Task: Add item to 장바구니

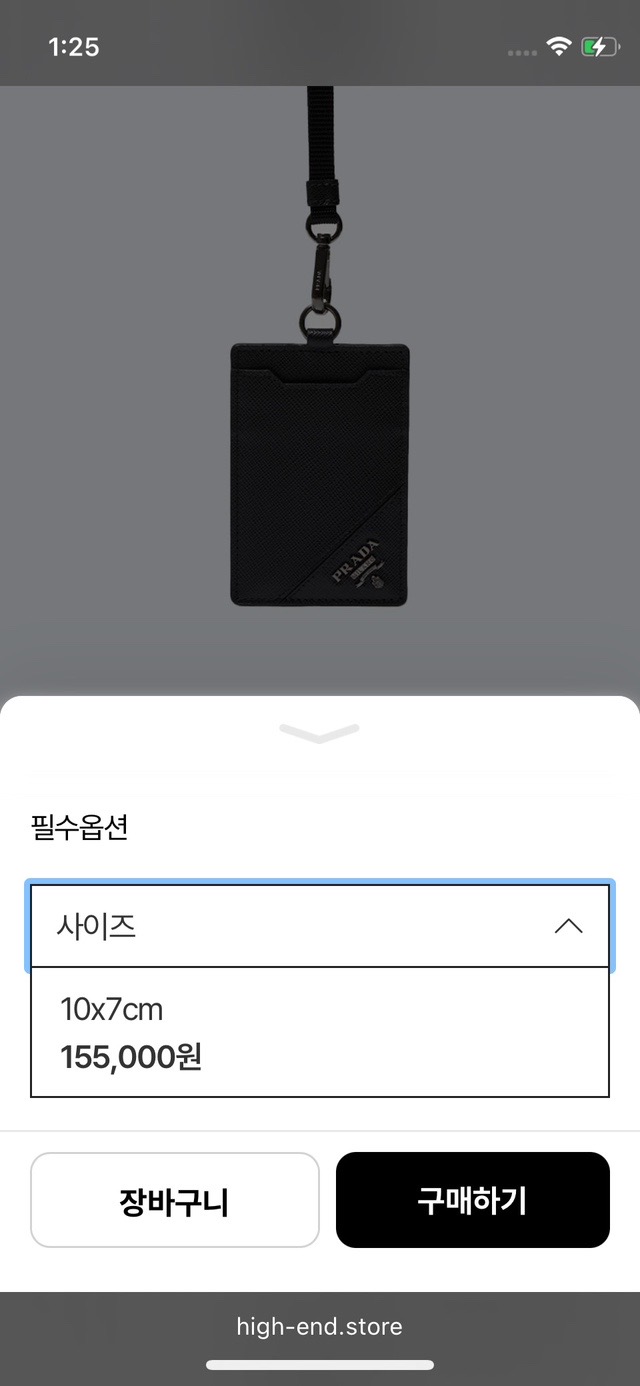Action: pos(175,1201)
